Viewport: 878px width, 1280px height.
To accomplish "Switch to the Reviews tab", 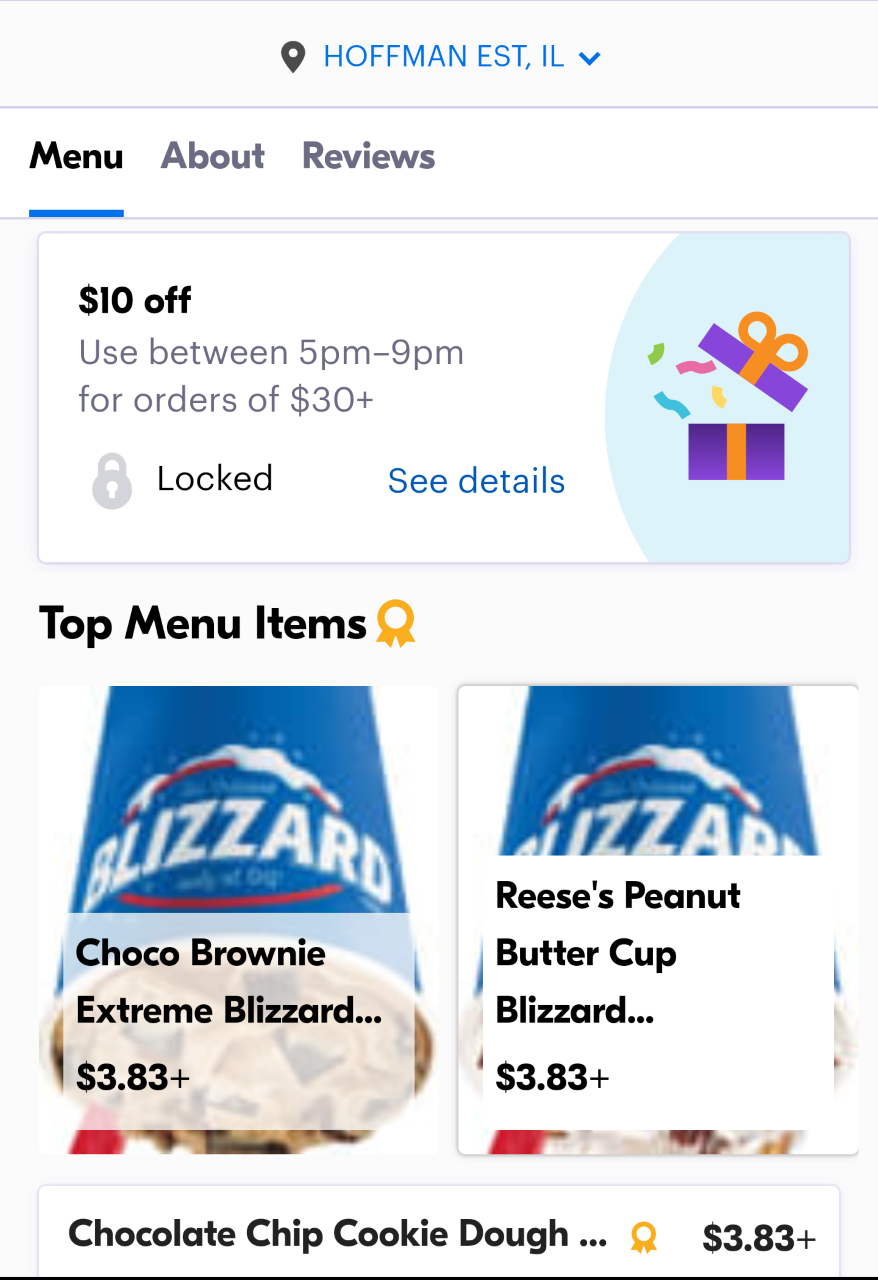I will 368,157.
